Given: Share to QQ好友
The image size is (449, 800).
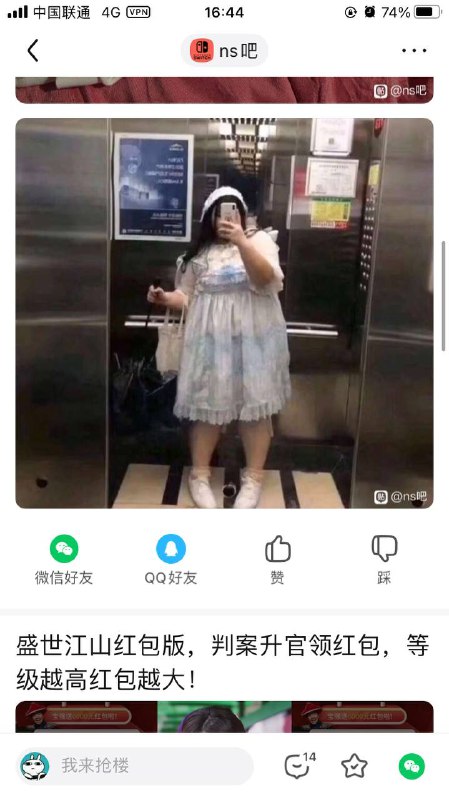Looking at the screenshot, I should click(x=171, y=559).
